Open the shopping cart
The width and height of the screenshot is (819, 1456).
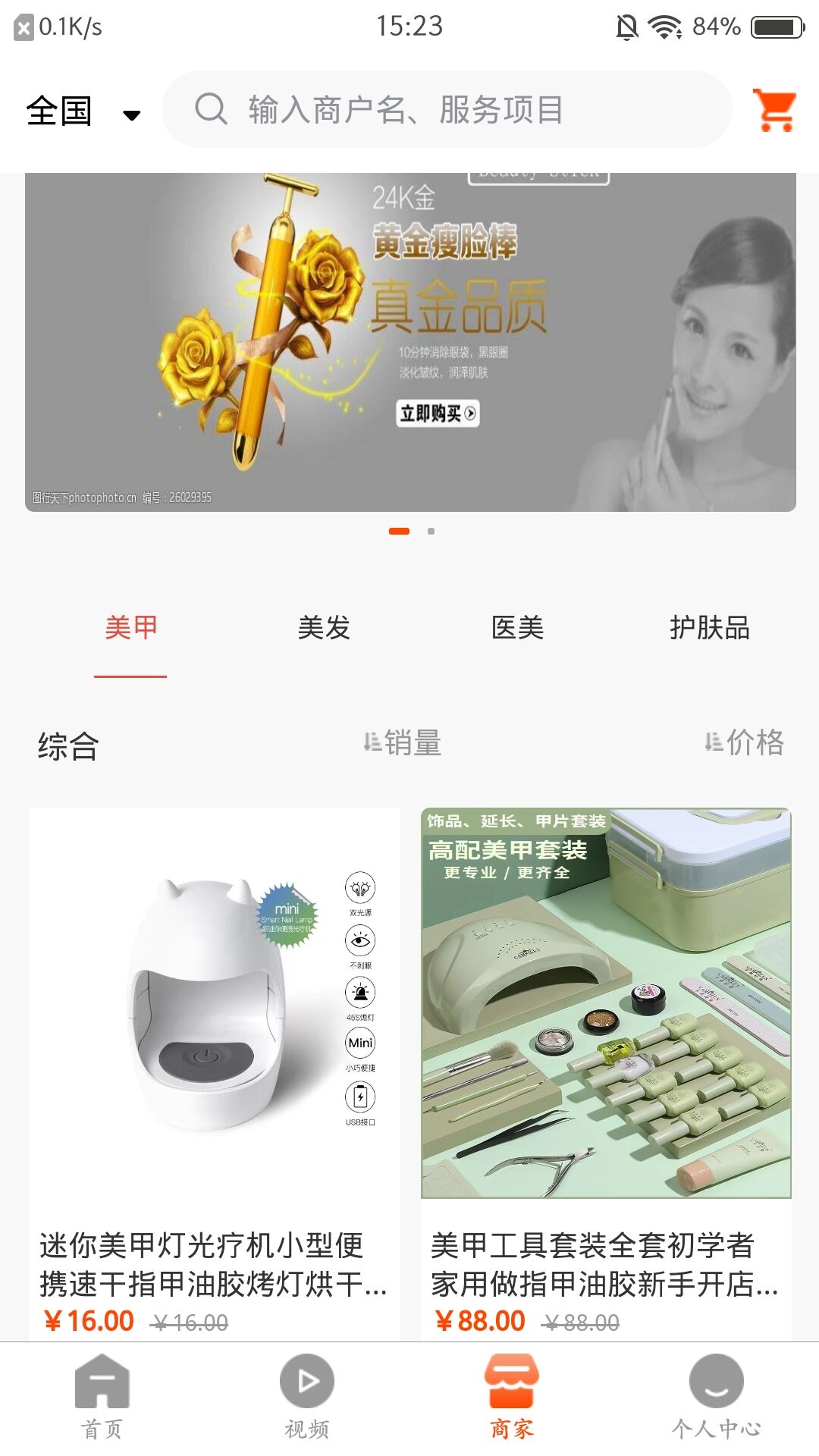(x=773, y=110)
